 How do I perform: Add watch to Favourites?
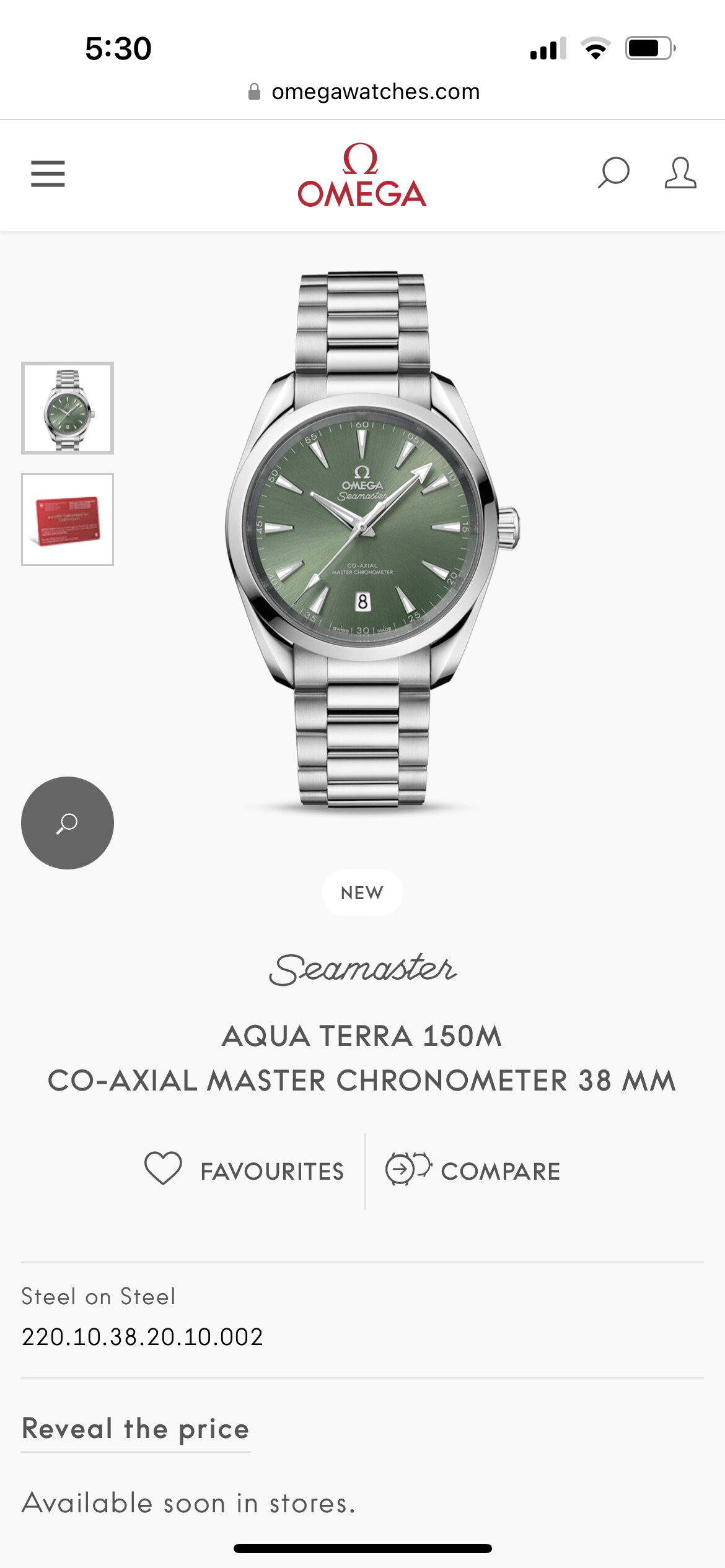(x=244, y=1170)
